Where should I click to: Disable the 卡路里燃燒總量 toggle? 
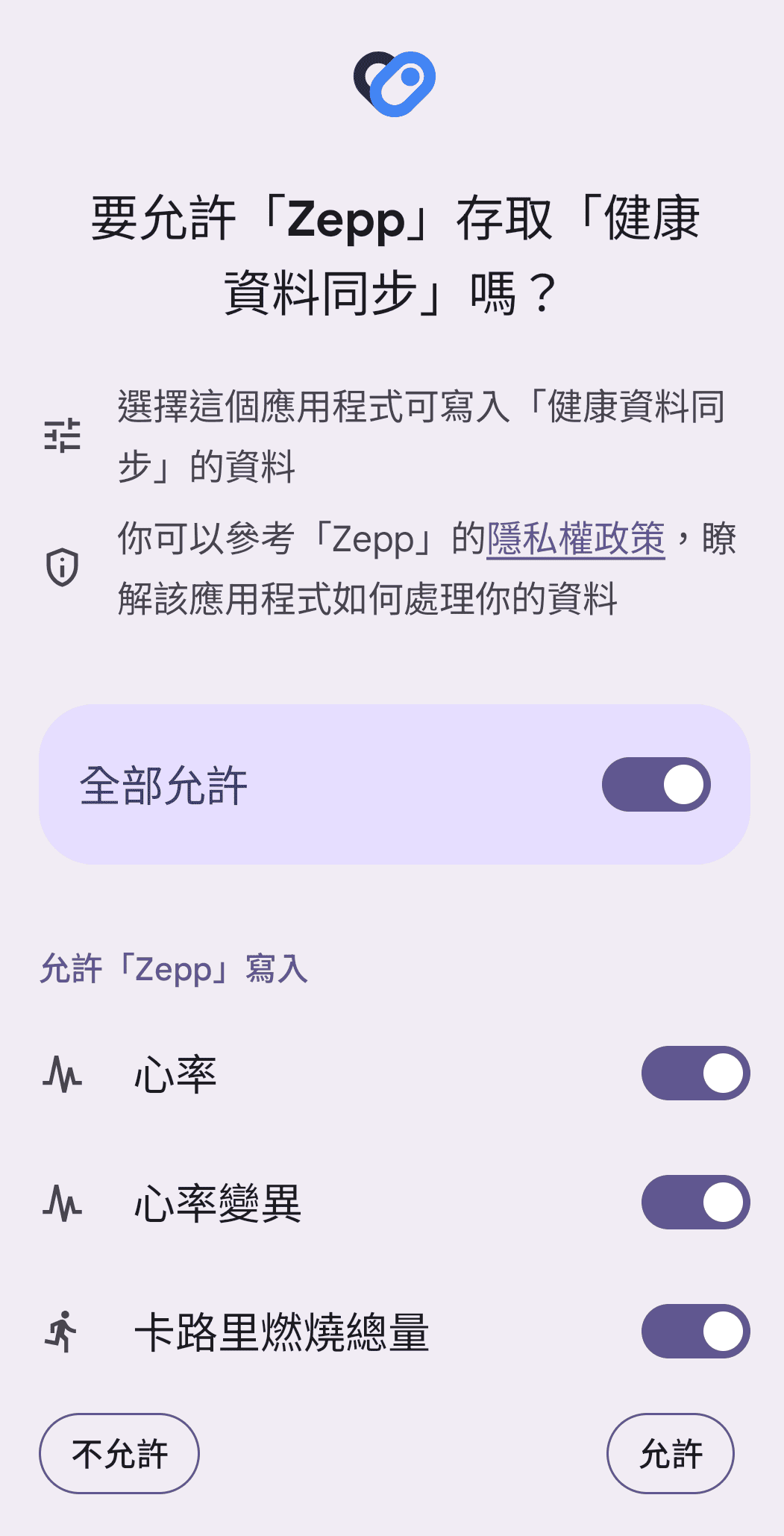point(694,1332)
